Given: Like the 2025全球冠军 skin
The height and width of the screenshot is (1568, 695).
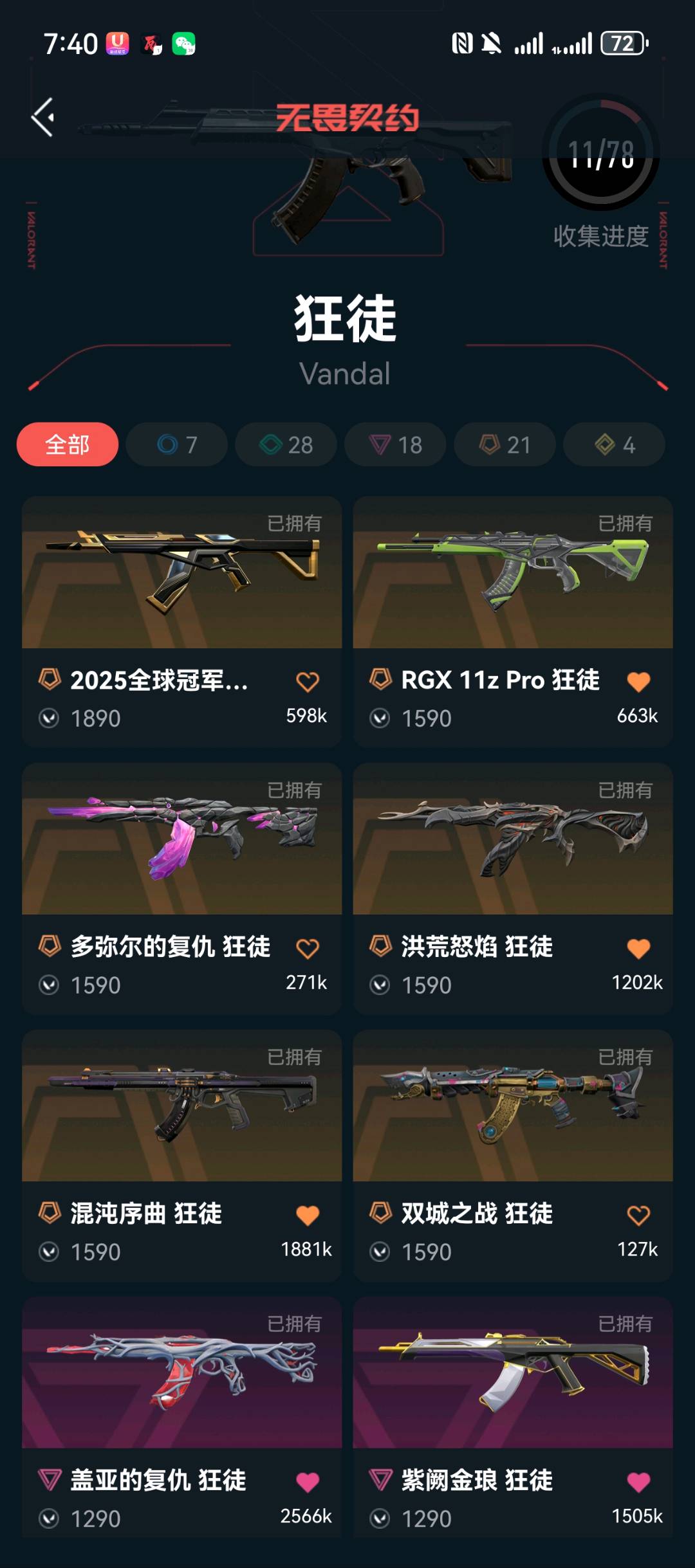Looking at the screenshot, I should tap(308, 682).
